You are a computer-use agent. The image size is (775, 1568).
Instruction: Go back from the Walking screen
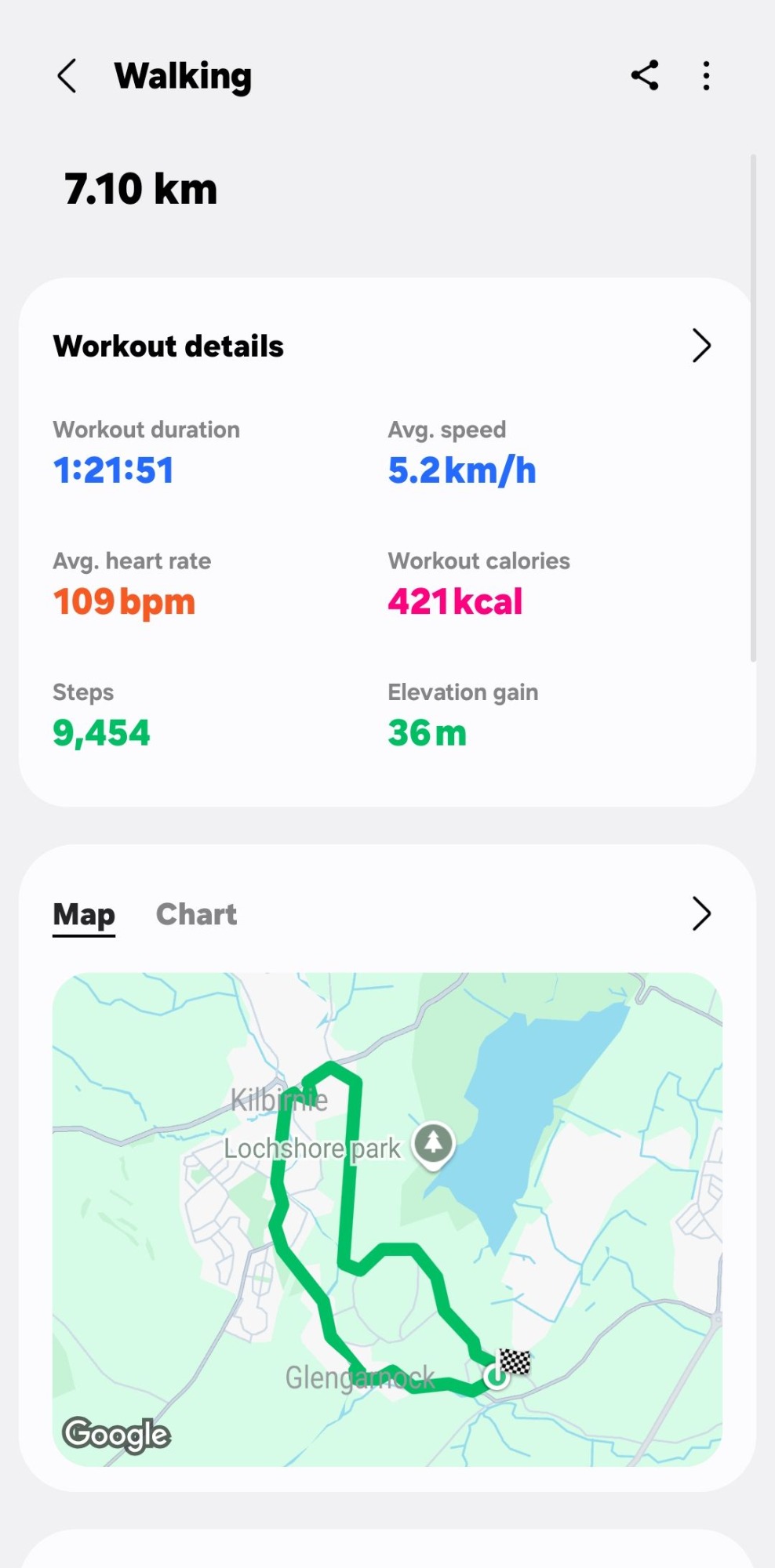pos(67,76)
